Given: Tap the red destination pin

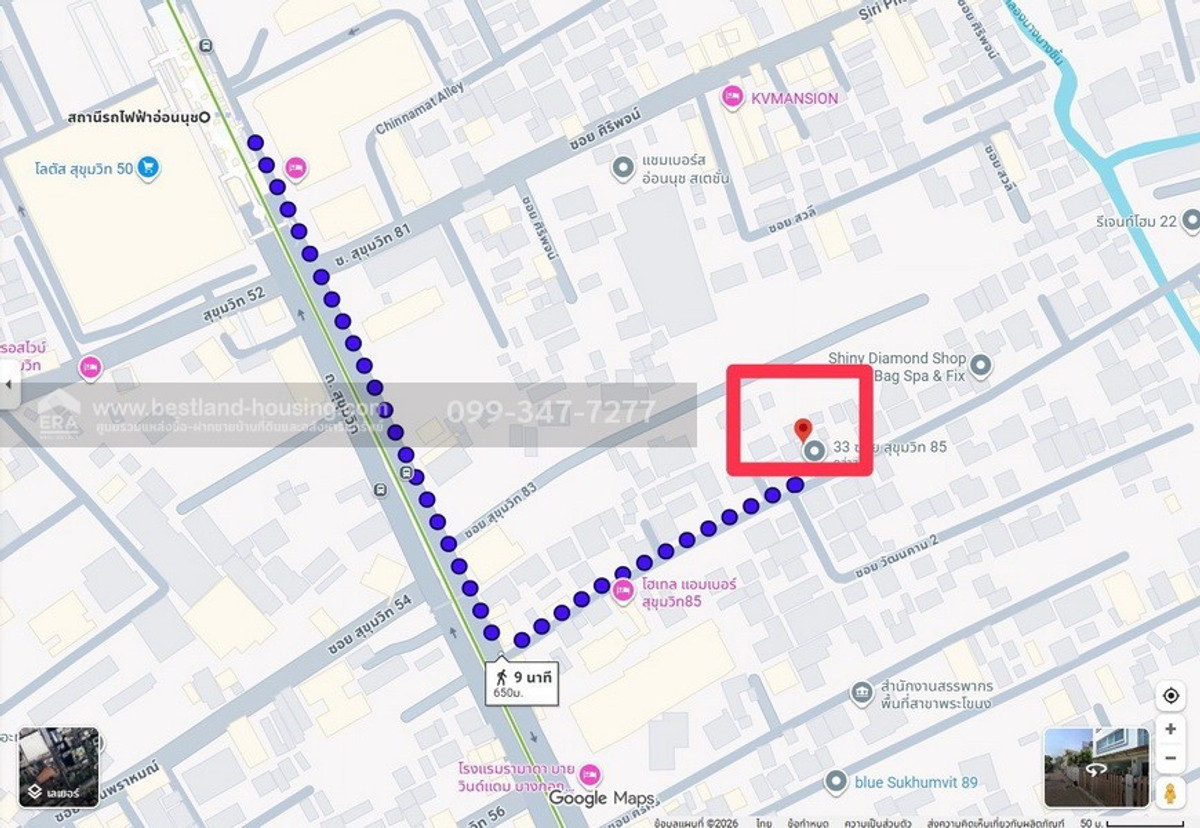Looking at the screenshot, I should tap(802, 431).
